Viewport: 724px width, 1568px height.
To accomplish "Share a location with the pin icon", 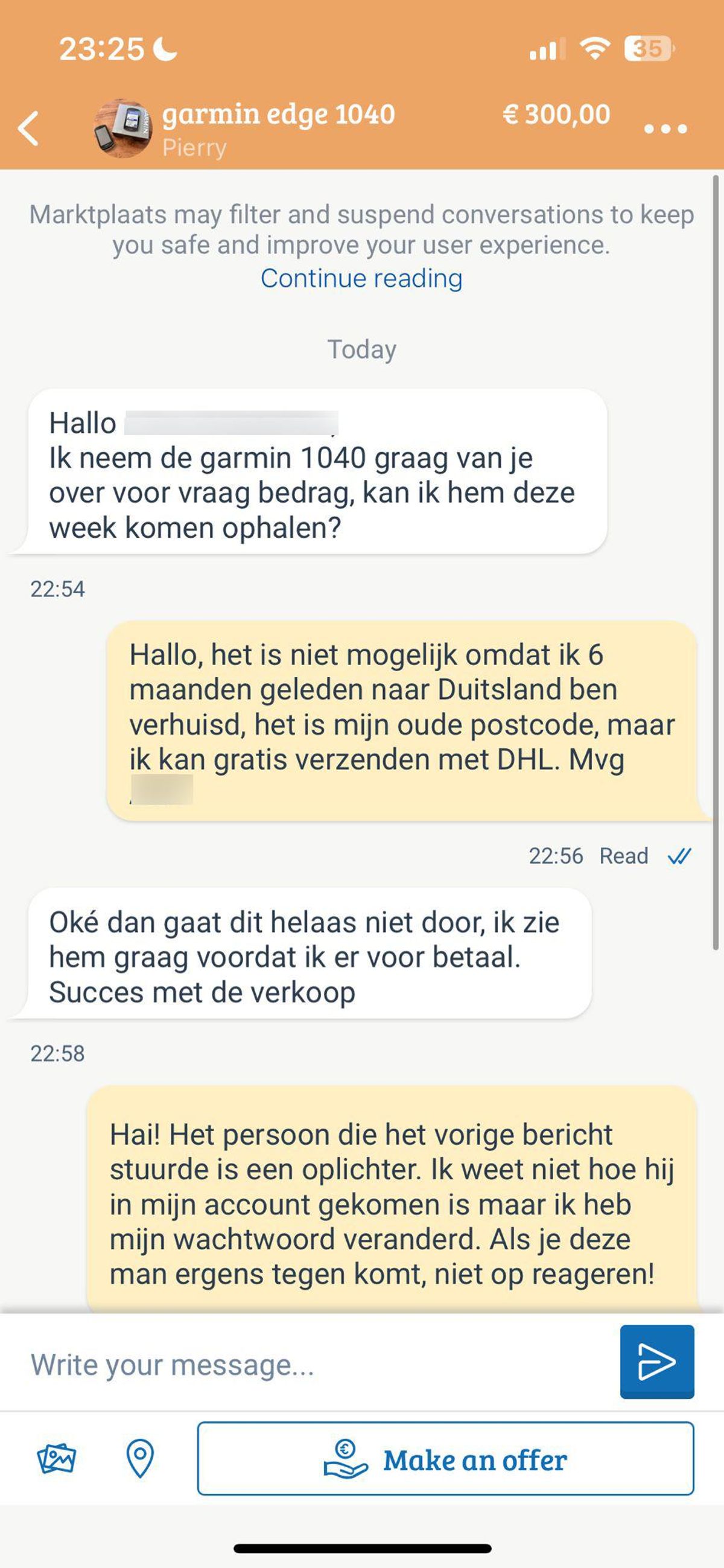I will 140,1458.
